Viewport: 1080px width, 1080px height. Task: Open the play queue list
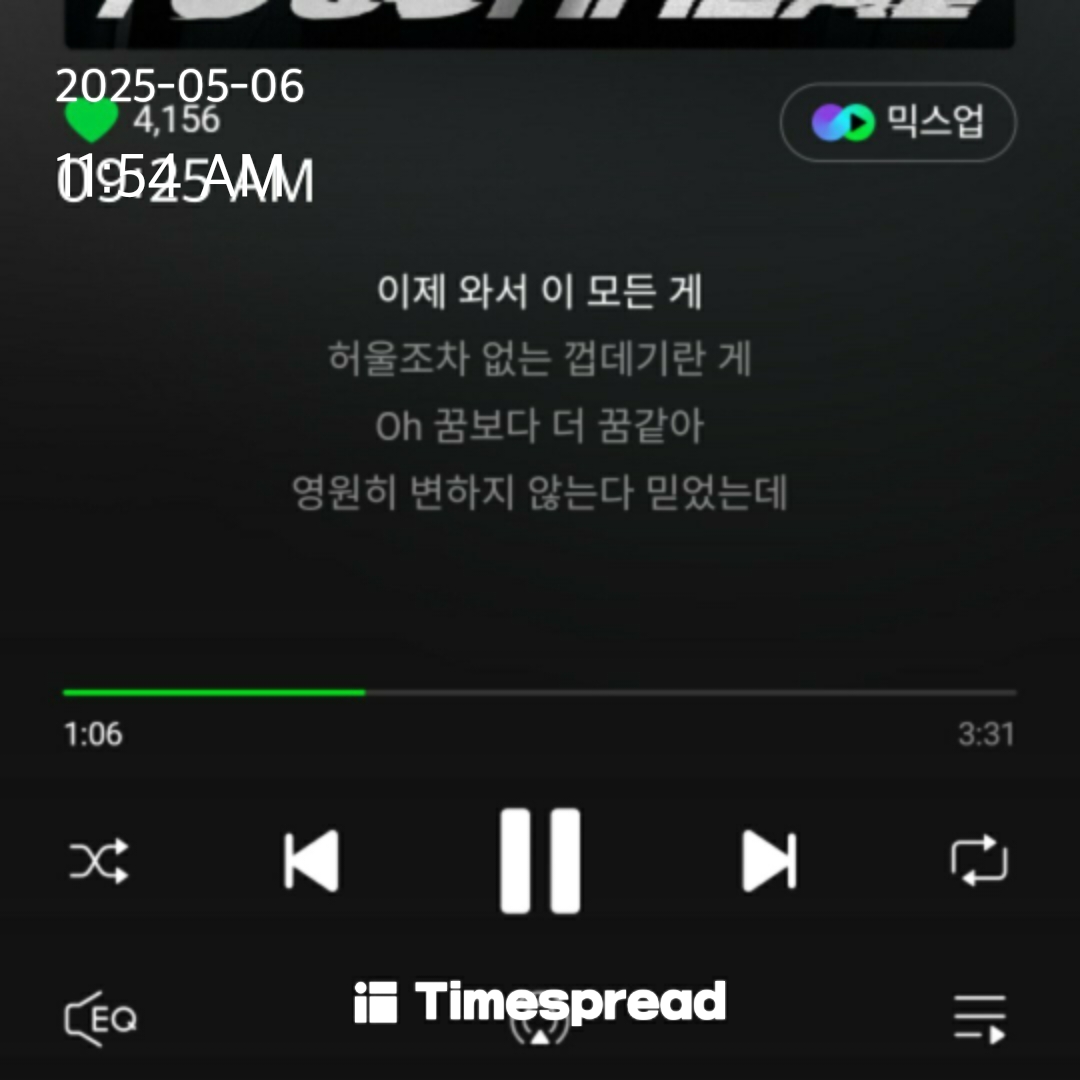pos(979,1019)
